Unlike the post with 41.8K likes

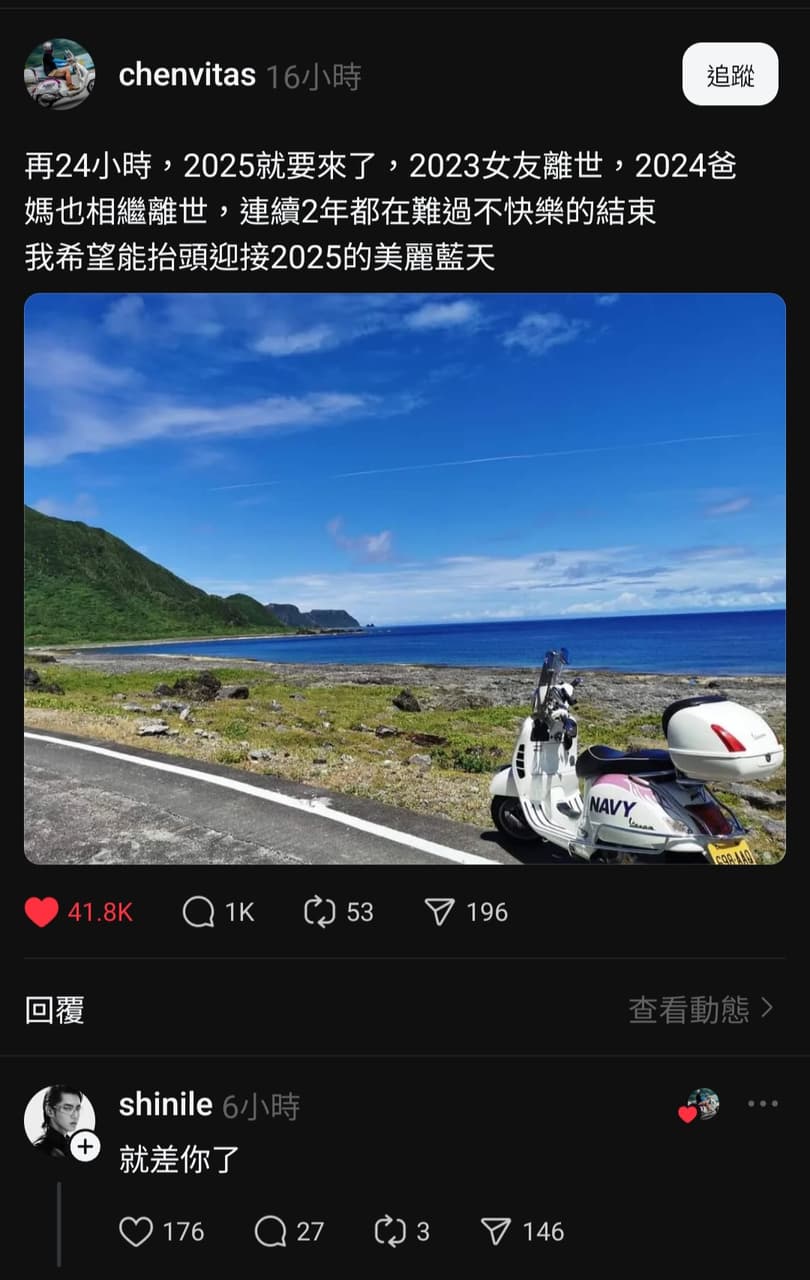[42, 912]
